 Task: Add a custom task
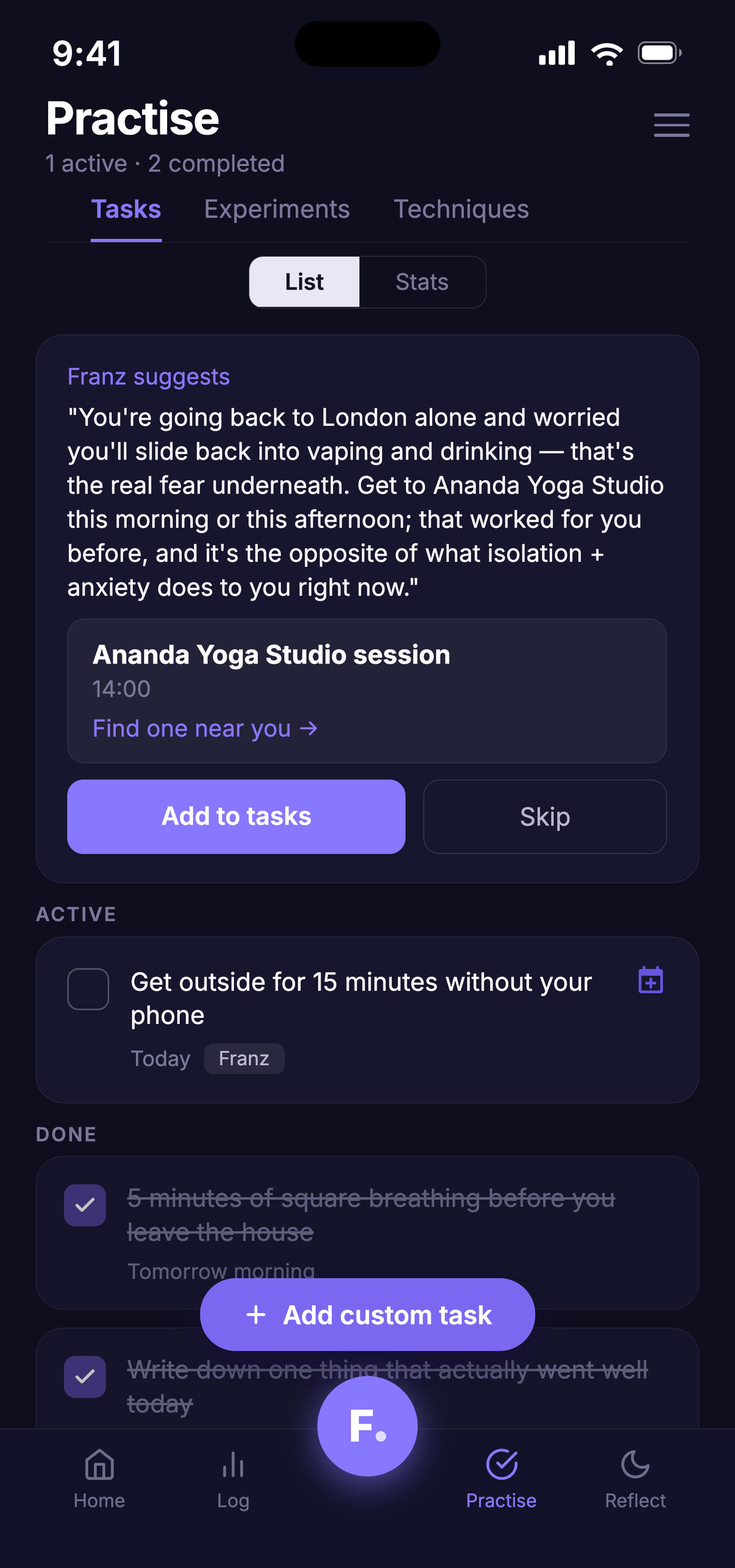[x=367, y=1314]
